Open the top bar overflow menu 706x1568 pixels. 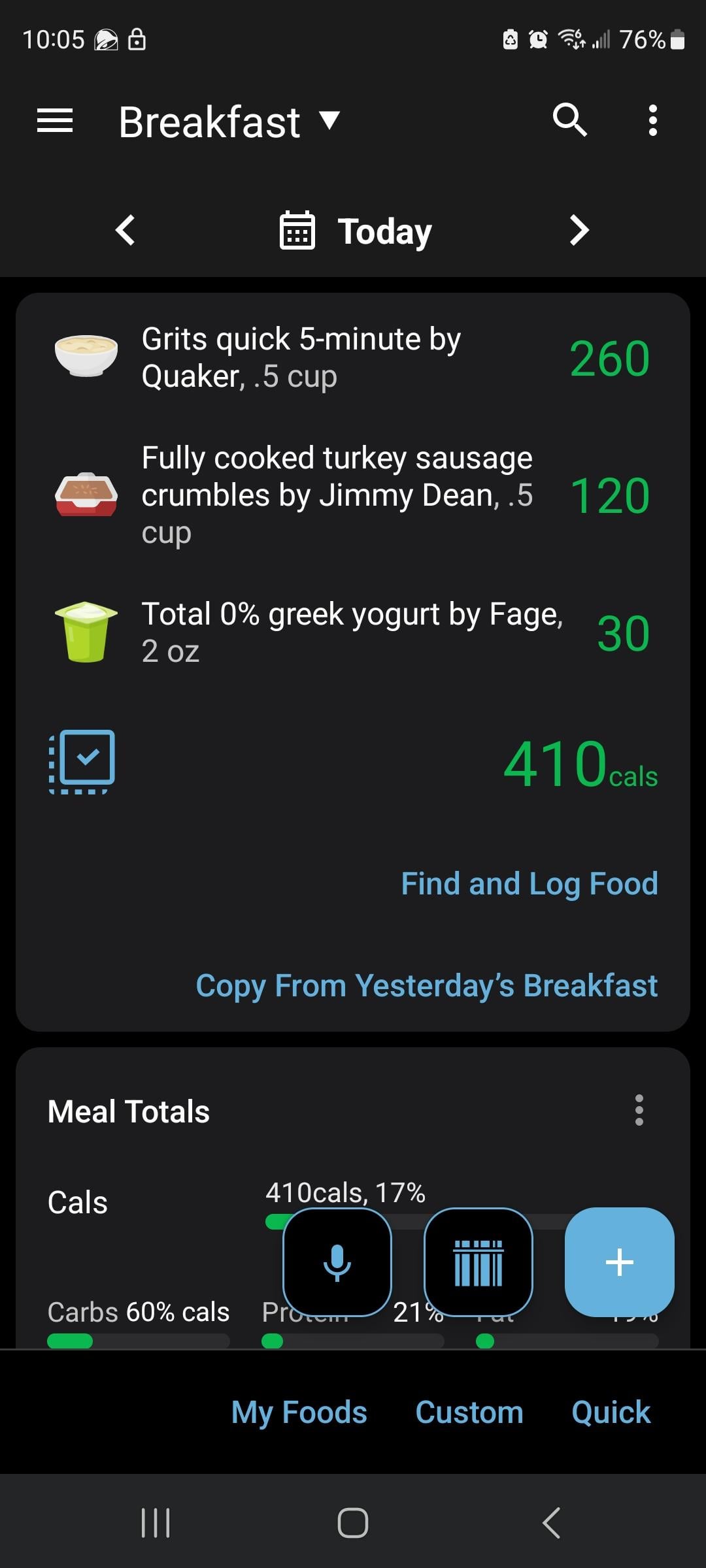pyautogui.click(x=652, y=121)
